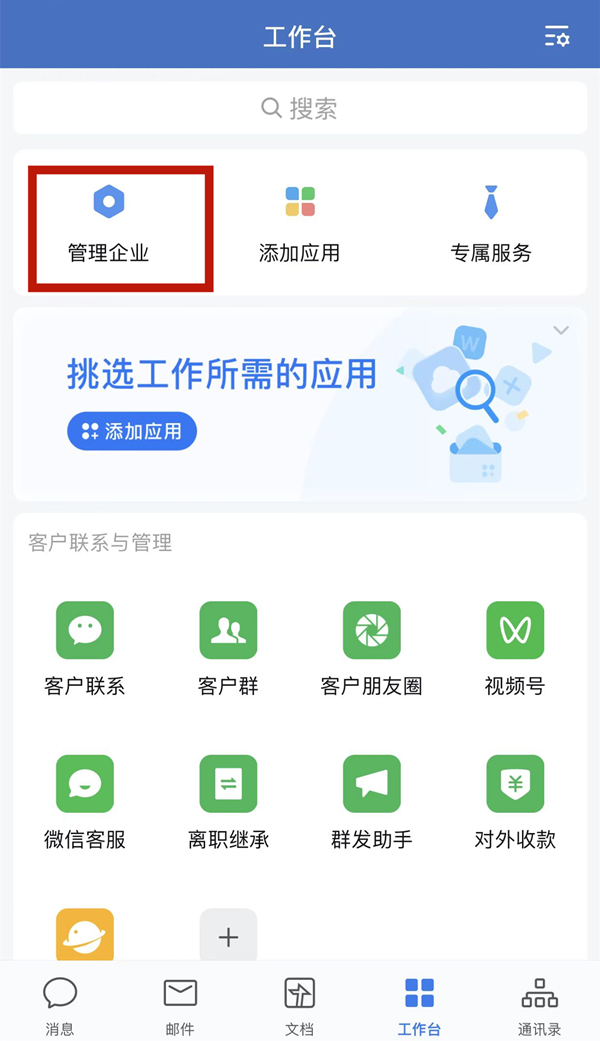Screen dimensions: 600x1041
Task: Switch to the 消息 tab
Action: coord(60,1005)
